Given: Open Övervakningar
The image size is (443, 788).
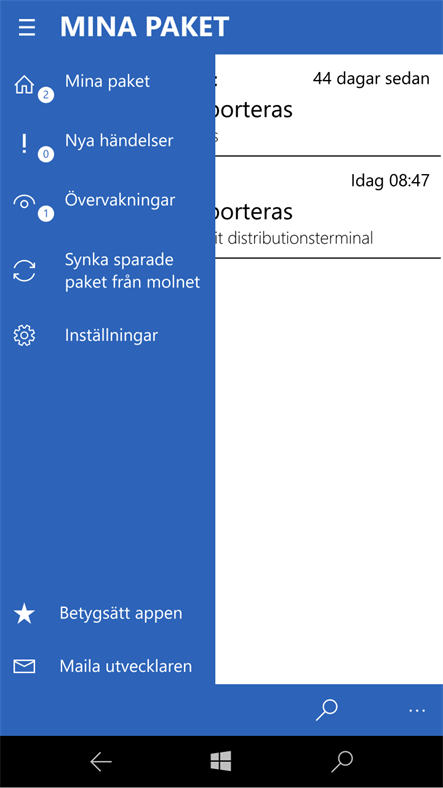Looking at the screenshot, I should (x=107, y=201).
